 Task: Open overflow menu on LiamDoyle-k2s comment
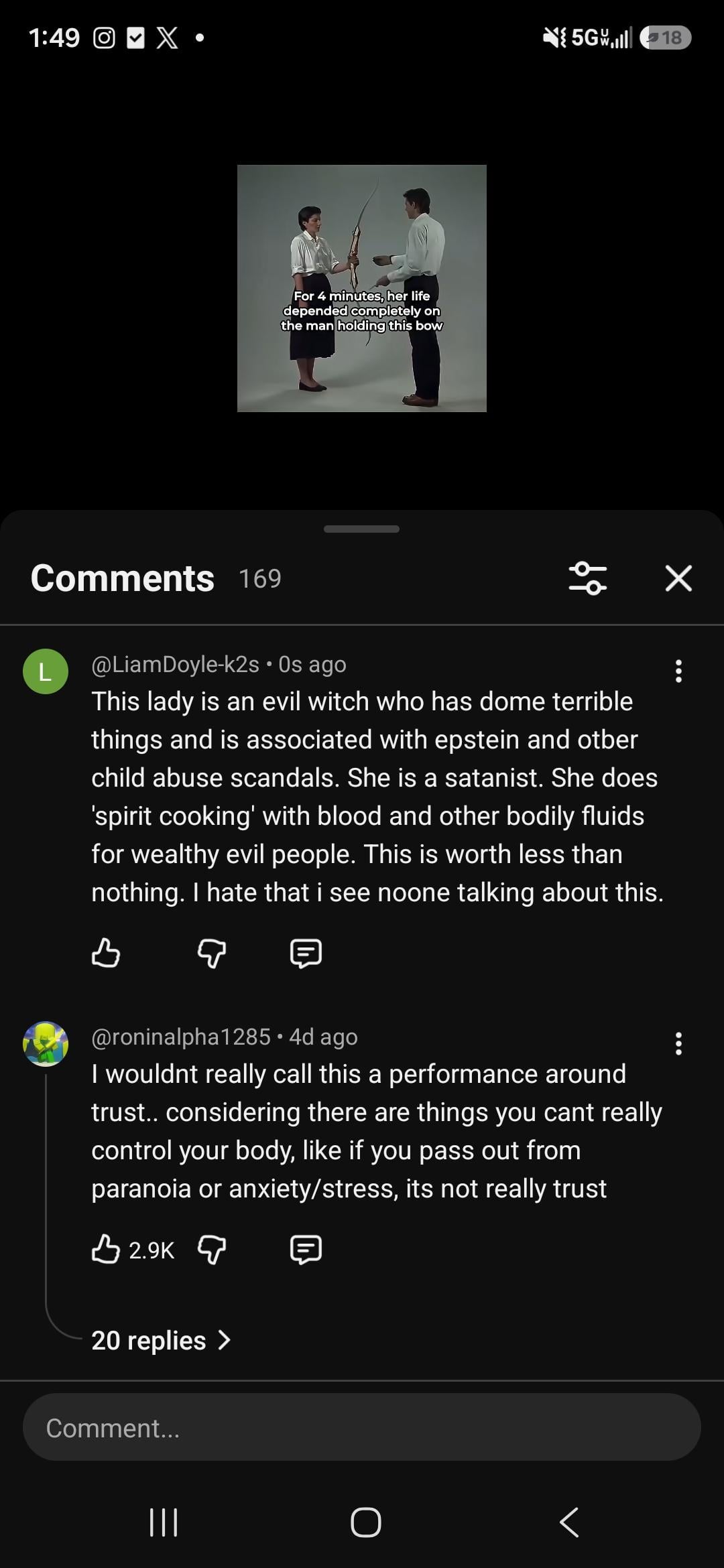coord(678,671)
